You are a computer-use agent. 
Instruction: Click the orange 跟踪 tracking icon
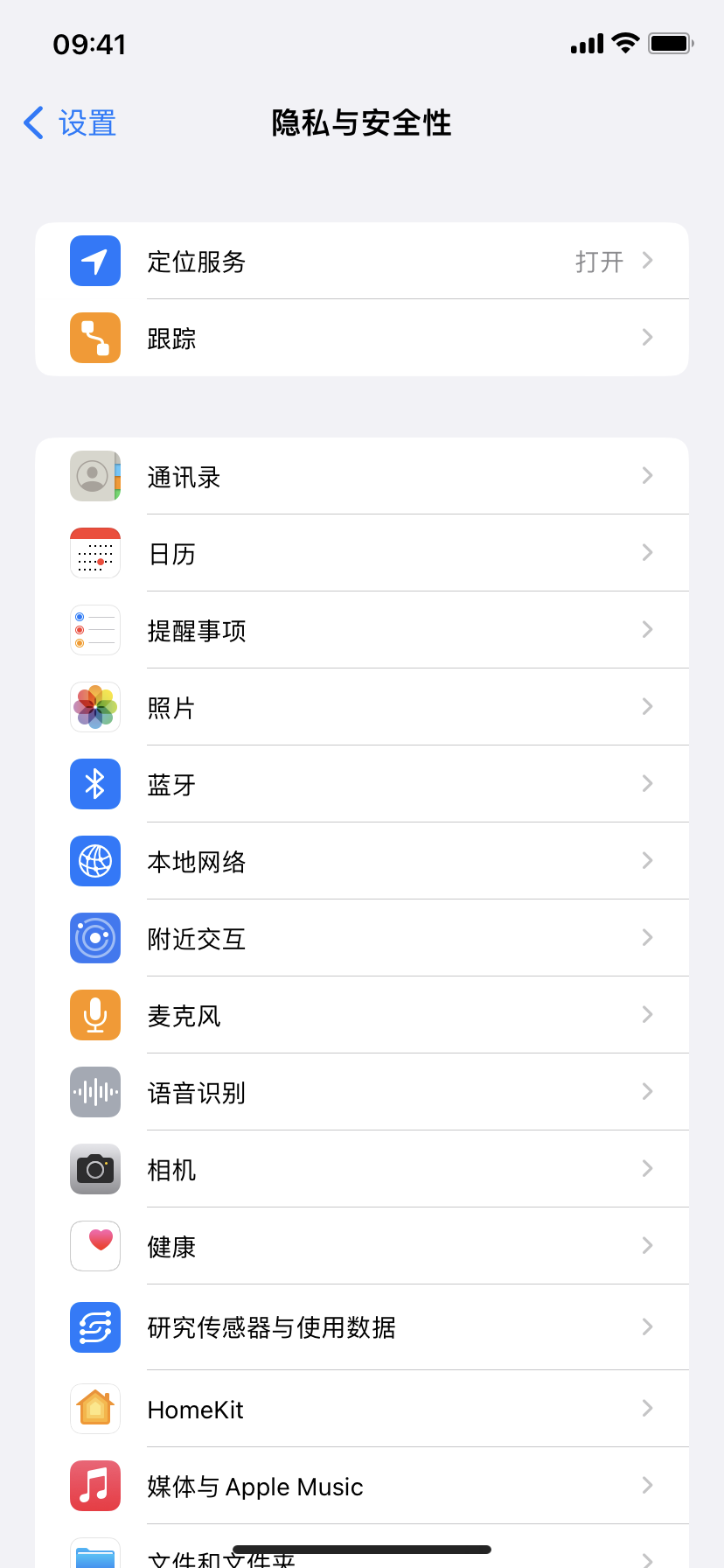[94, 337]
